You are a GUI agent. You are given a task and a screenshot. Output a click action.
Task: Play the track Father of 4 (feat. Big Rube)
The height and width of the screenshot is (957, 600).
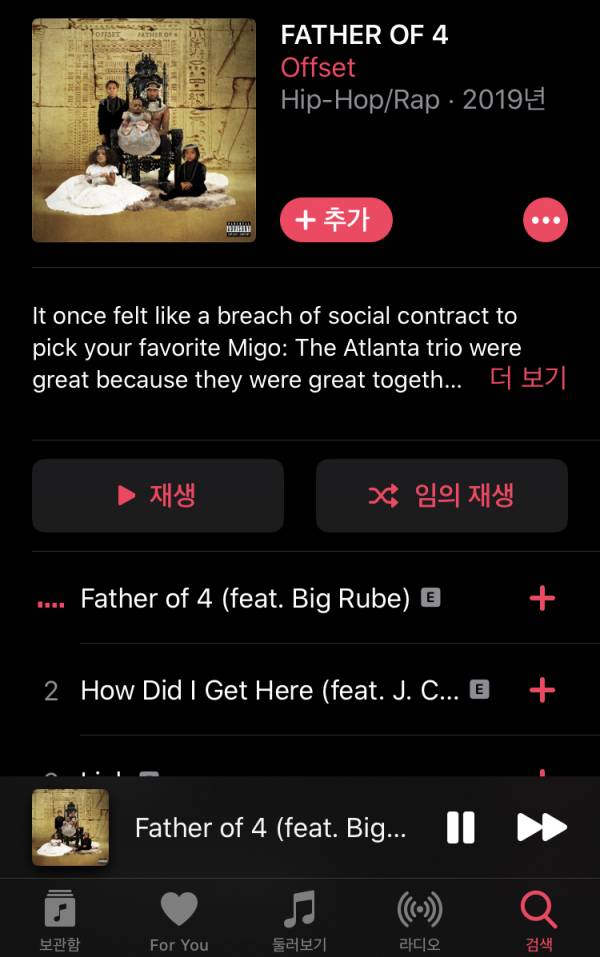pos(245,598)
